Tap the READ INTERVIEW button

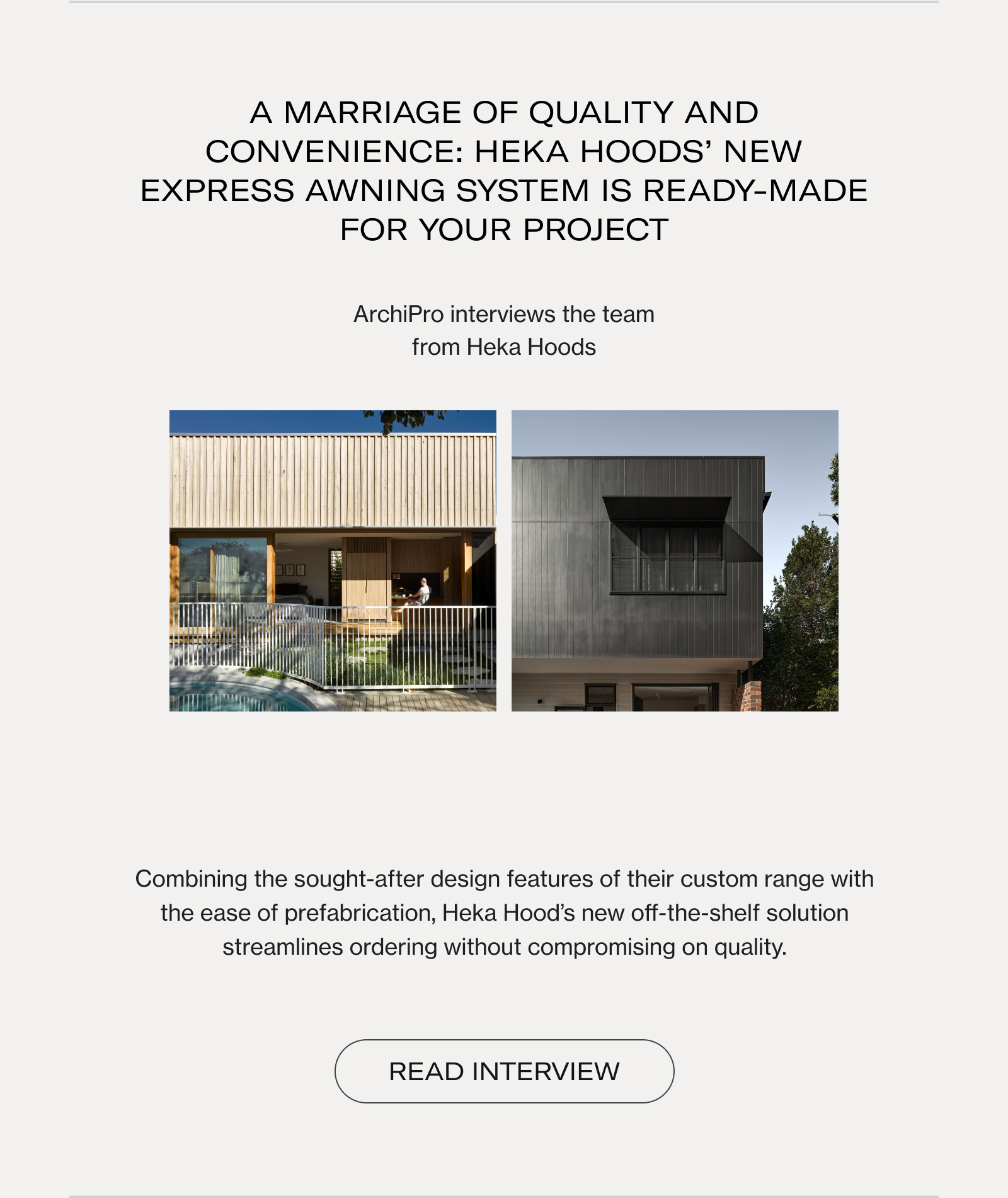(504, 1071)
